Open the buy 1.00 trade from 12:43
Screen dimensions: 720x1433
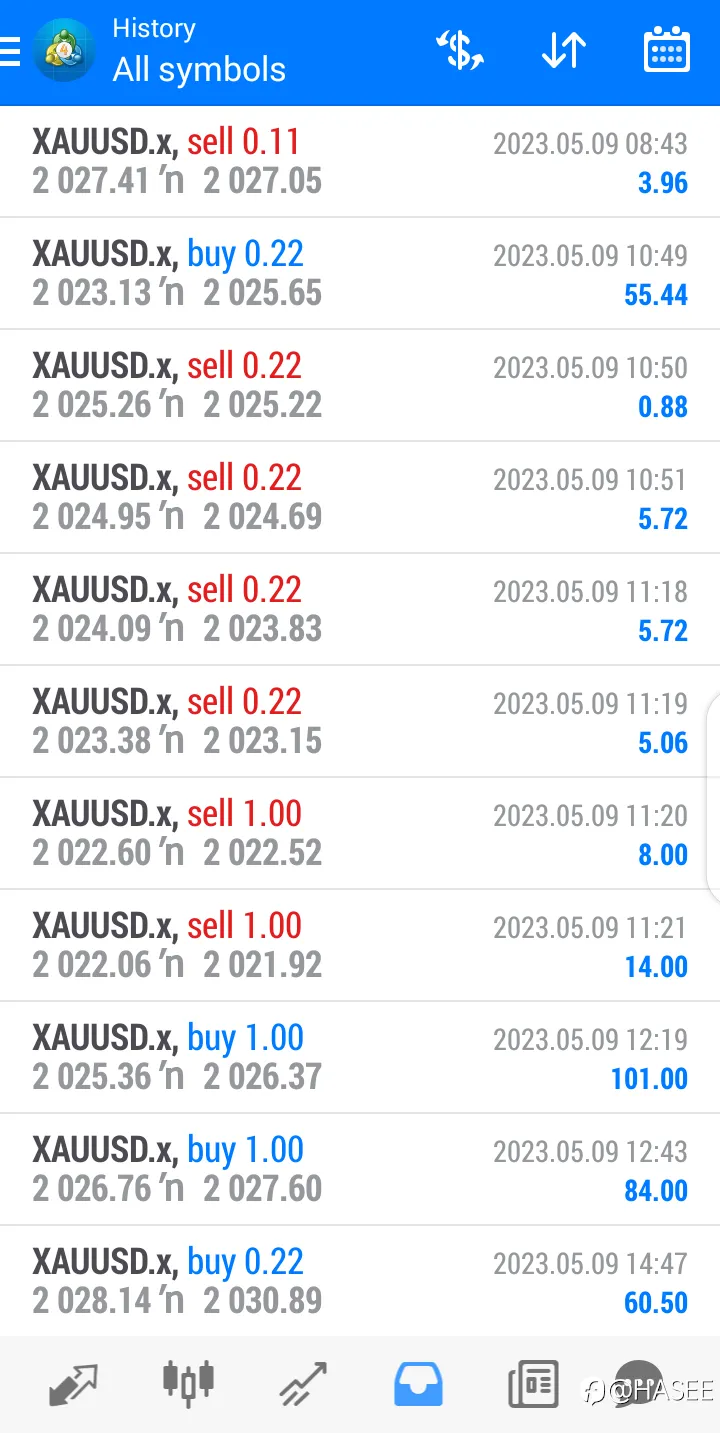(x=360, y=1169)
